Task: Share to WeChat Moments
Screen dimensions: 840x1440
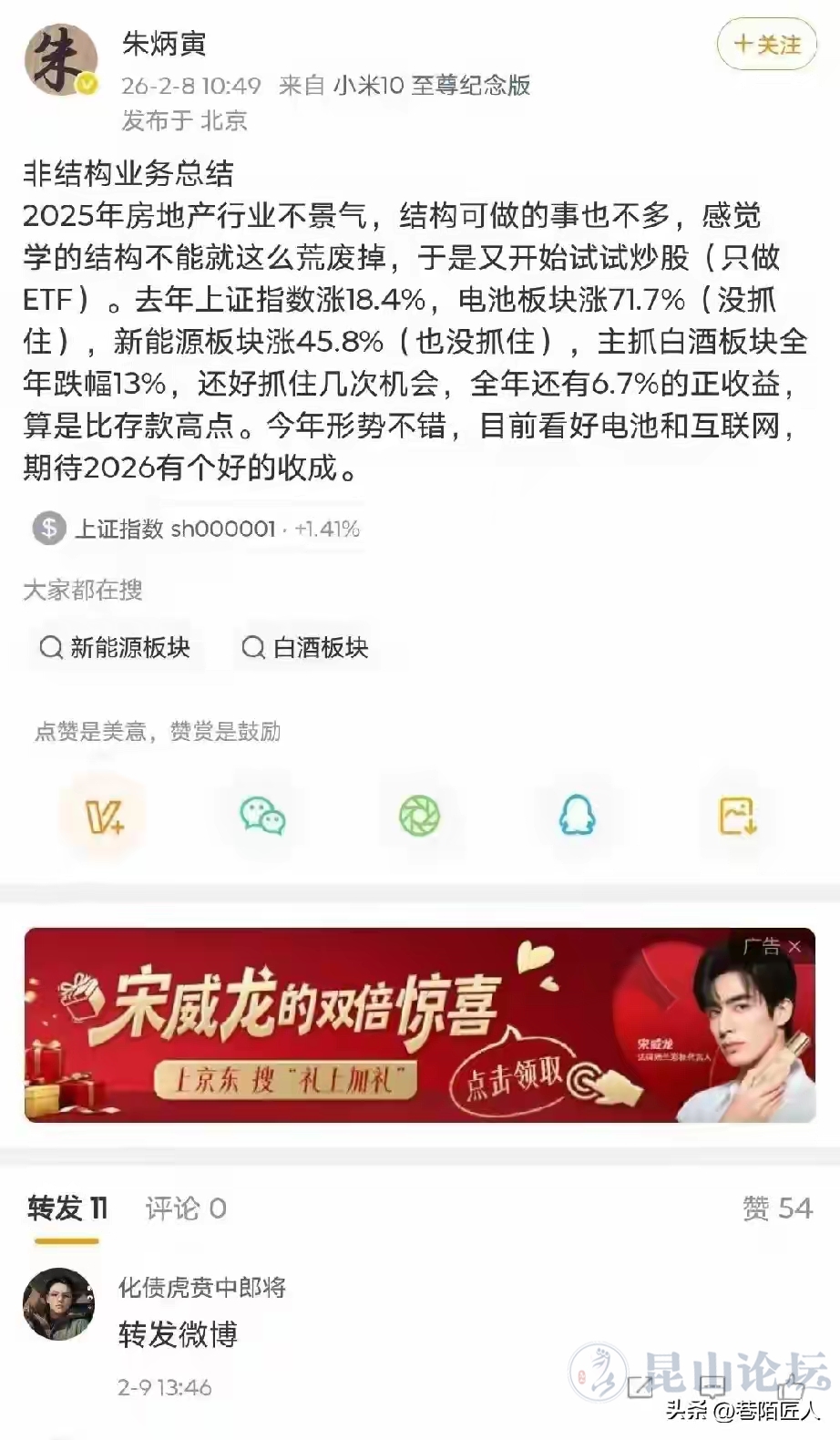Action: [x=420, y=817]
